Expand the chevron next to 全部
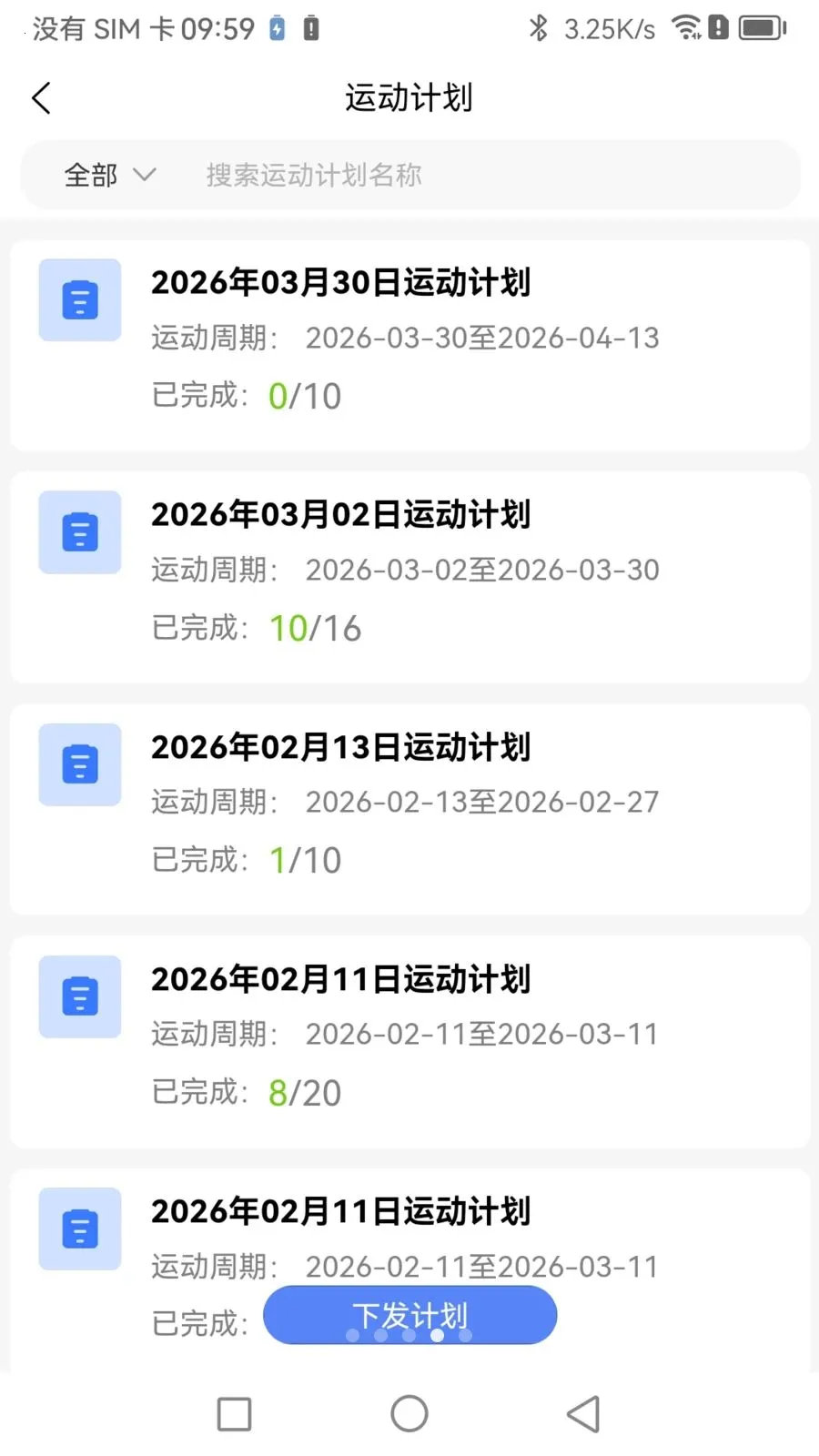This screenshot has width=819, height=1456. click(x=146, y=175)
